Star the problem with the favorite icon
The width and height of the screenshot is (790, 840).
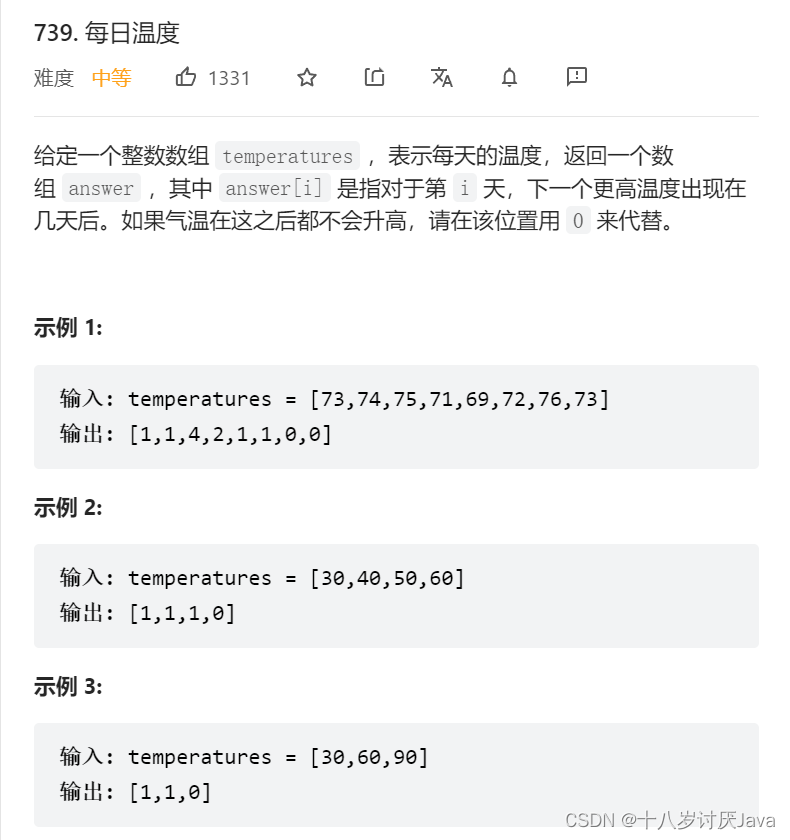[x=306, y=77]
